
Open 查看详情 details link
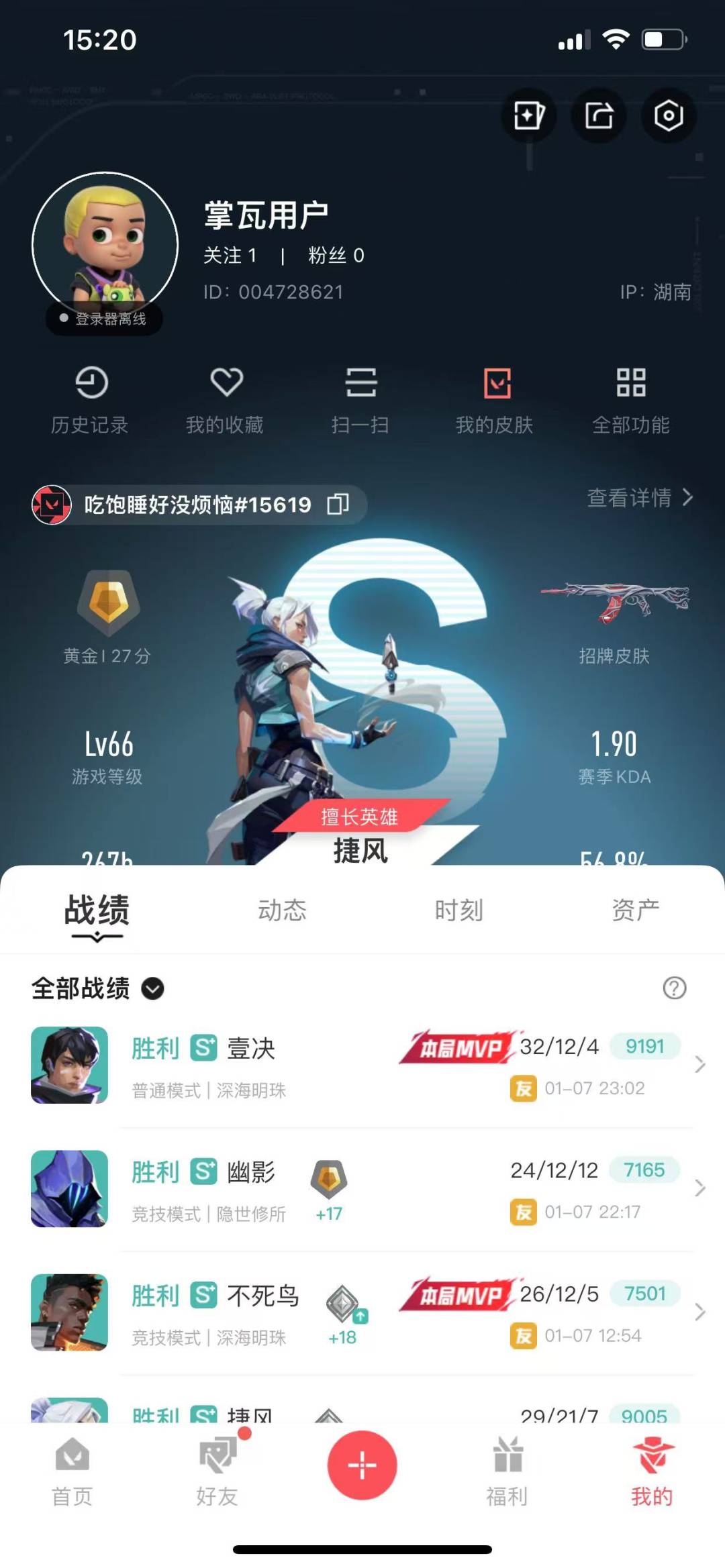tap(640, 497)
